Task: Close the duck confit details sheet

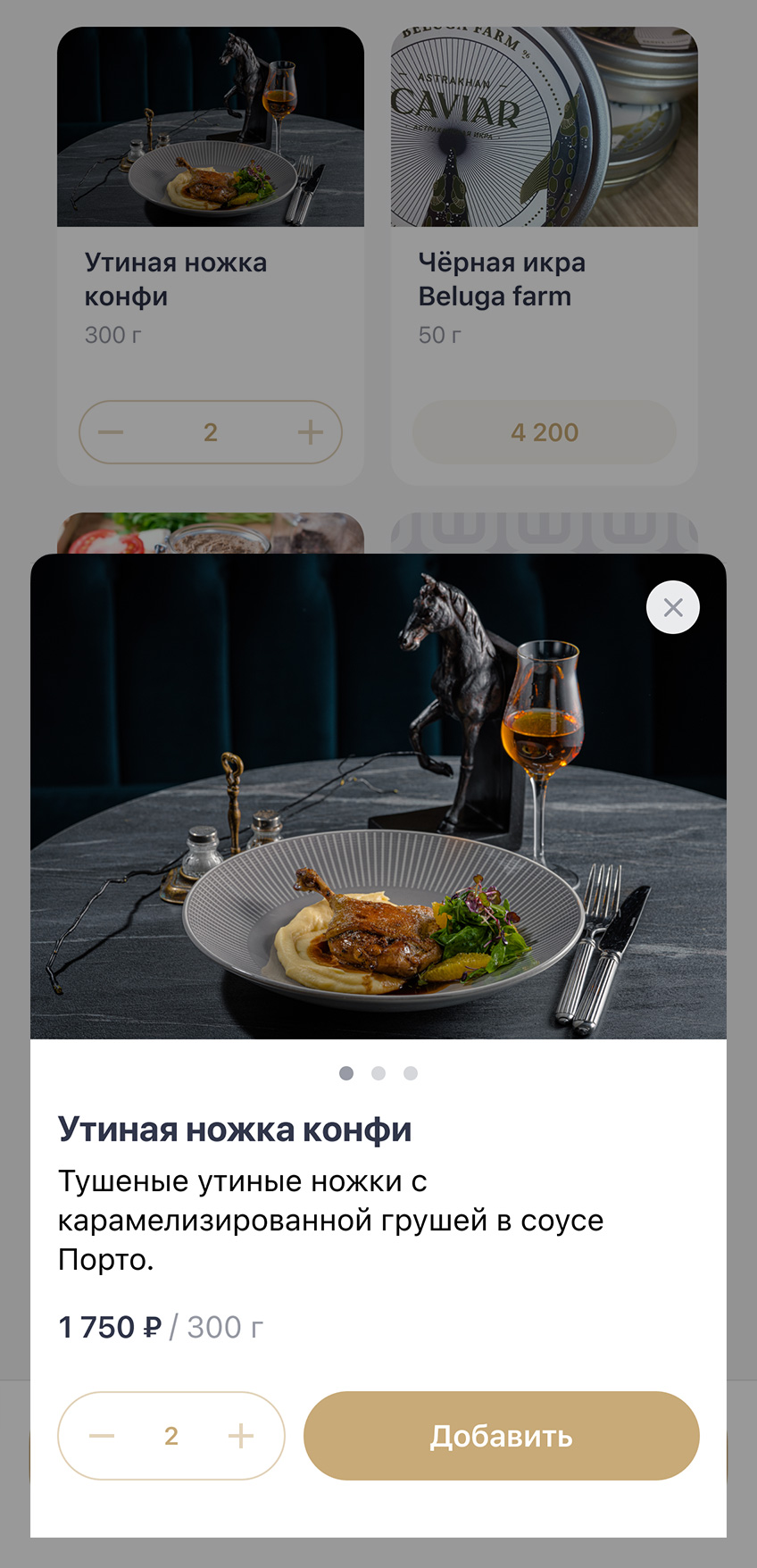Action: click(673, 608)
